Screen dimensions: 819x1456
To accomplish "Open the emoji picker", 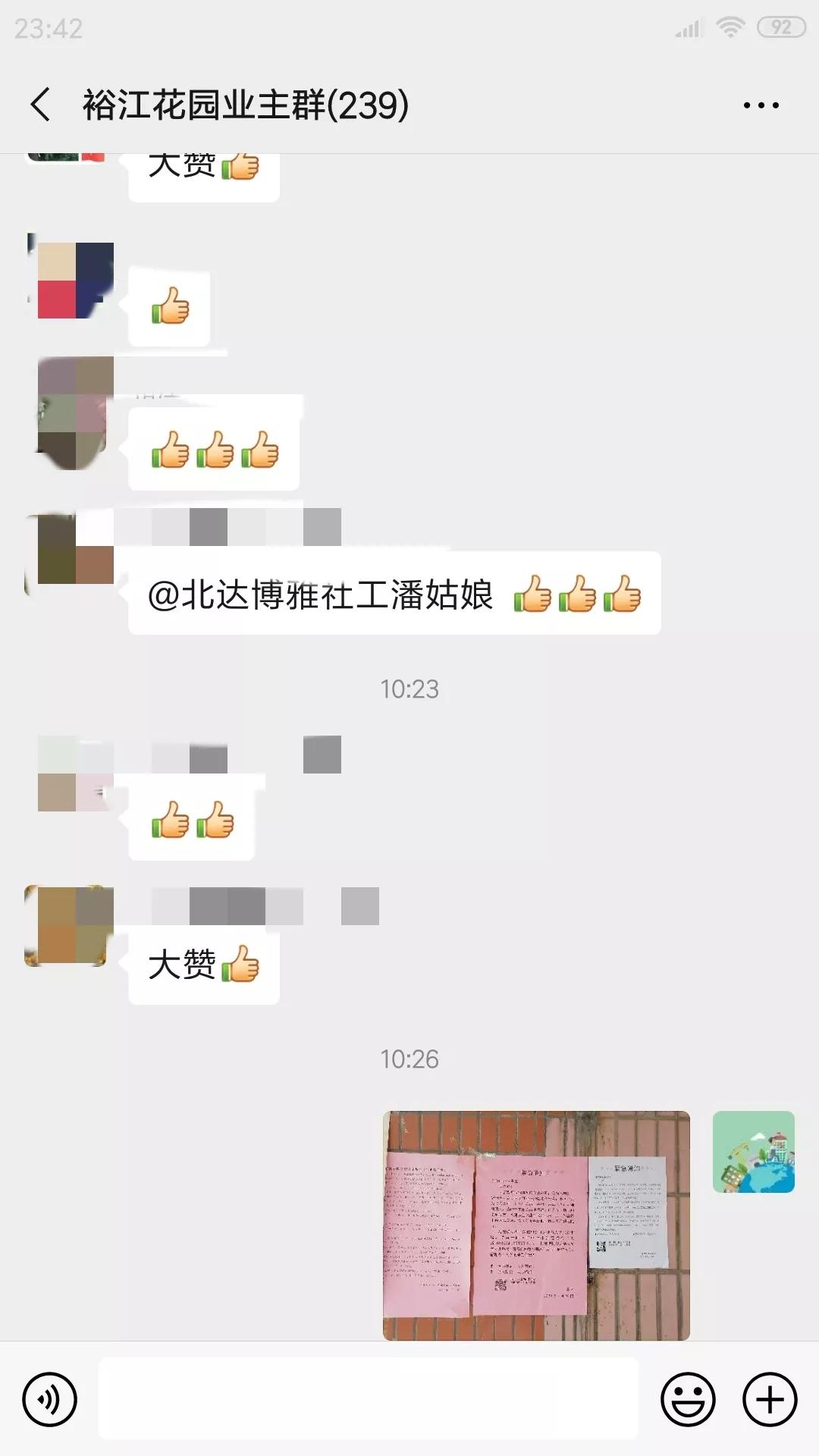I will click(x=688, y=1399).
